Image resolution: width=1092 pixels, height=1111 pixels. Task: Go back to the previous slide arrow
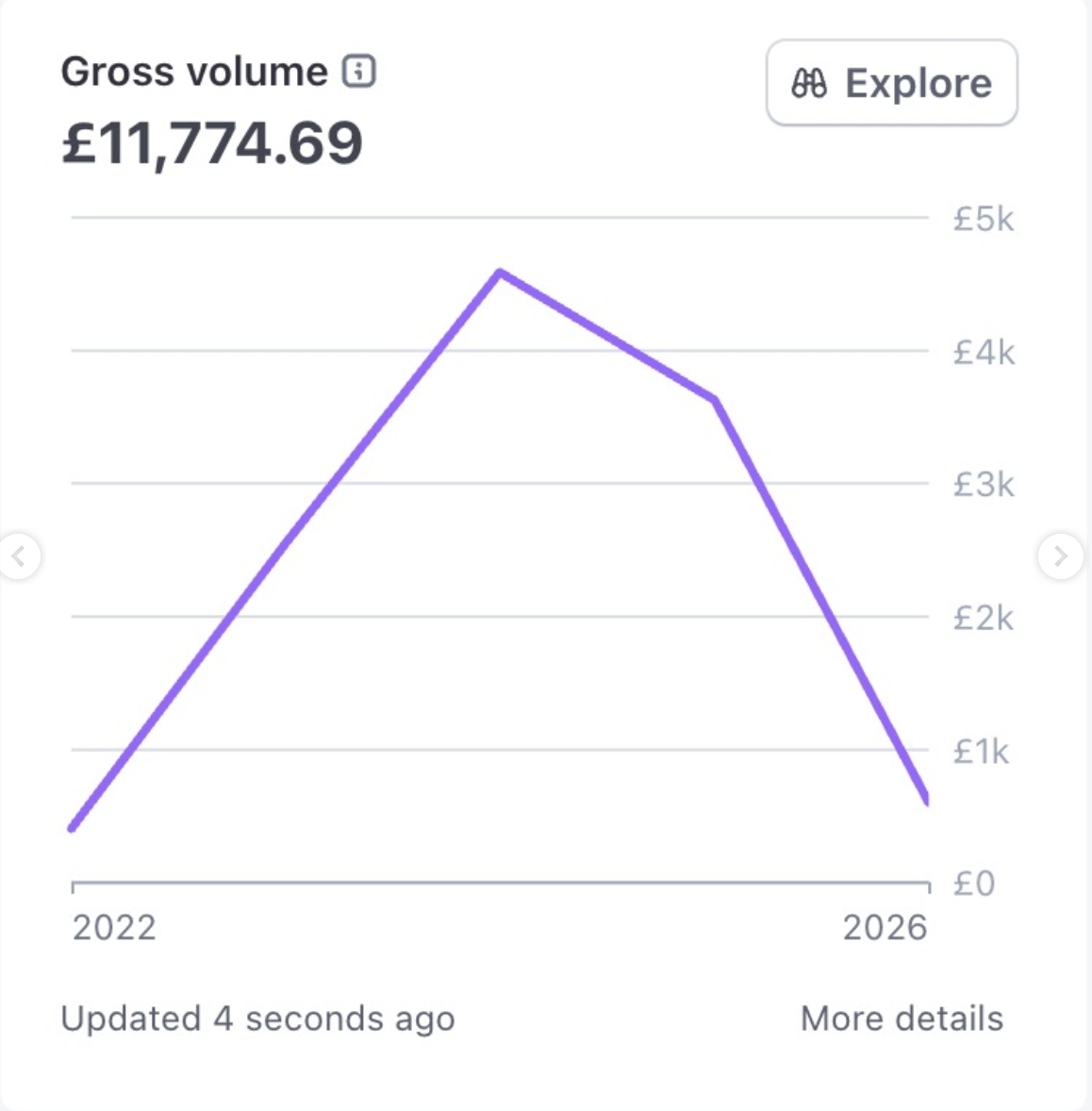coord(19,556)
